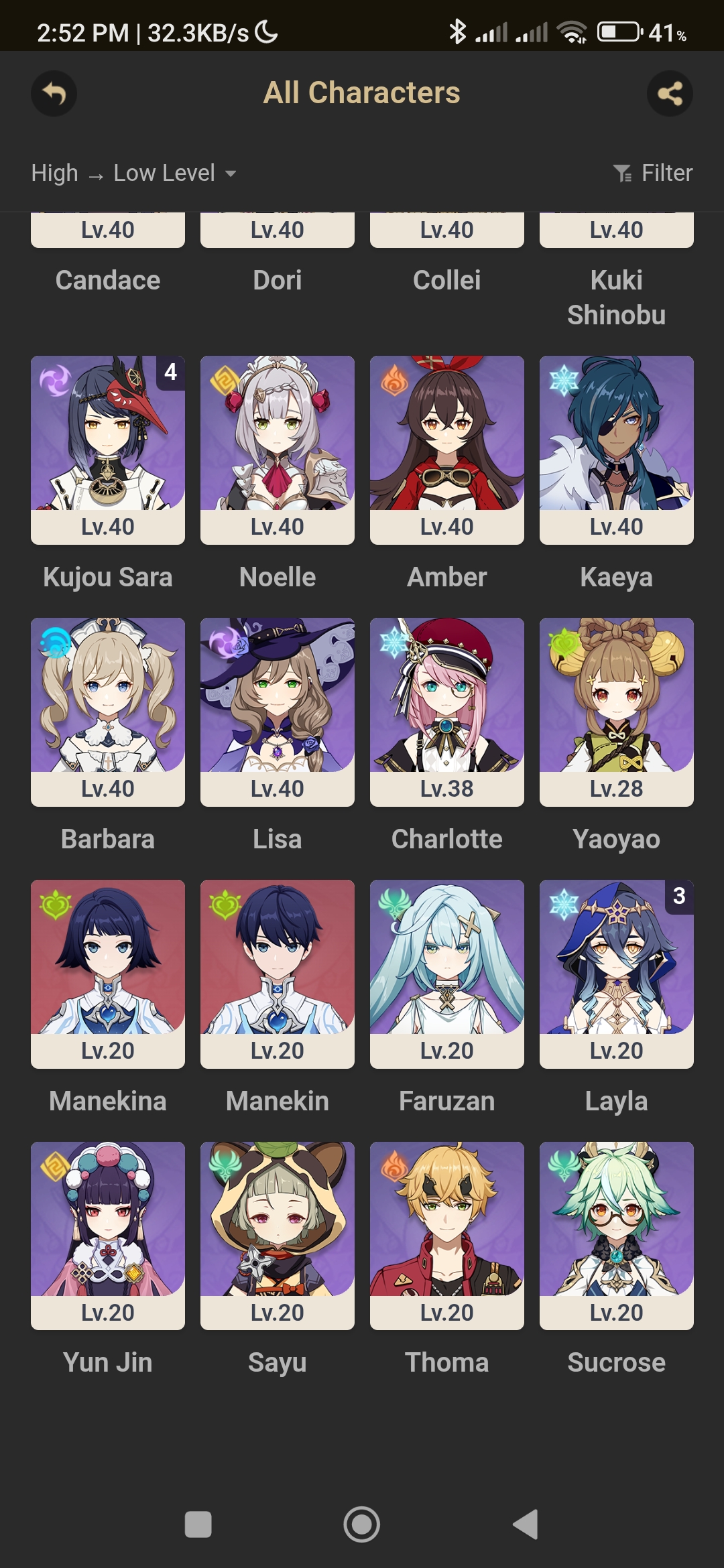View Charlotte's Lv.38 character card
This screenshot has width=724, height=1568.
[447, 711]
